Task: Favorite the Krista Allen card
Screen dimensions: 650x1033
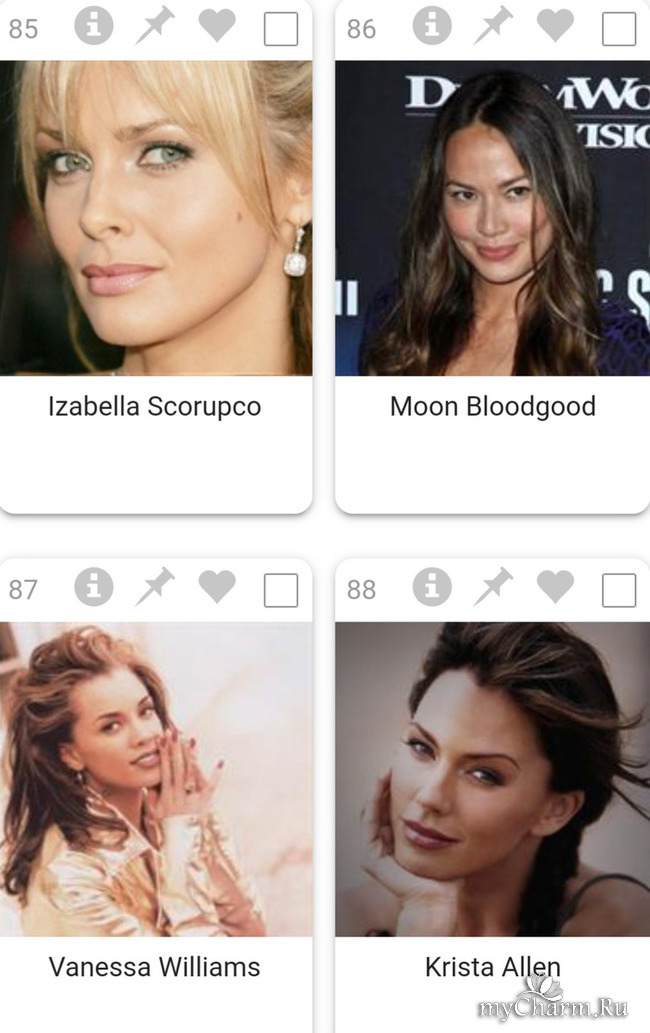Action: coord(555,587)
